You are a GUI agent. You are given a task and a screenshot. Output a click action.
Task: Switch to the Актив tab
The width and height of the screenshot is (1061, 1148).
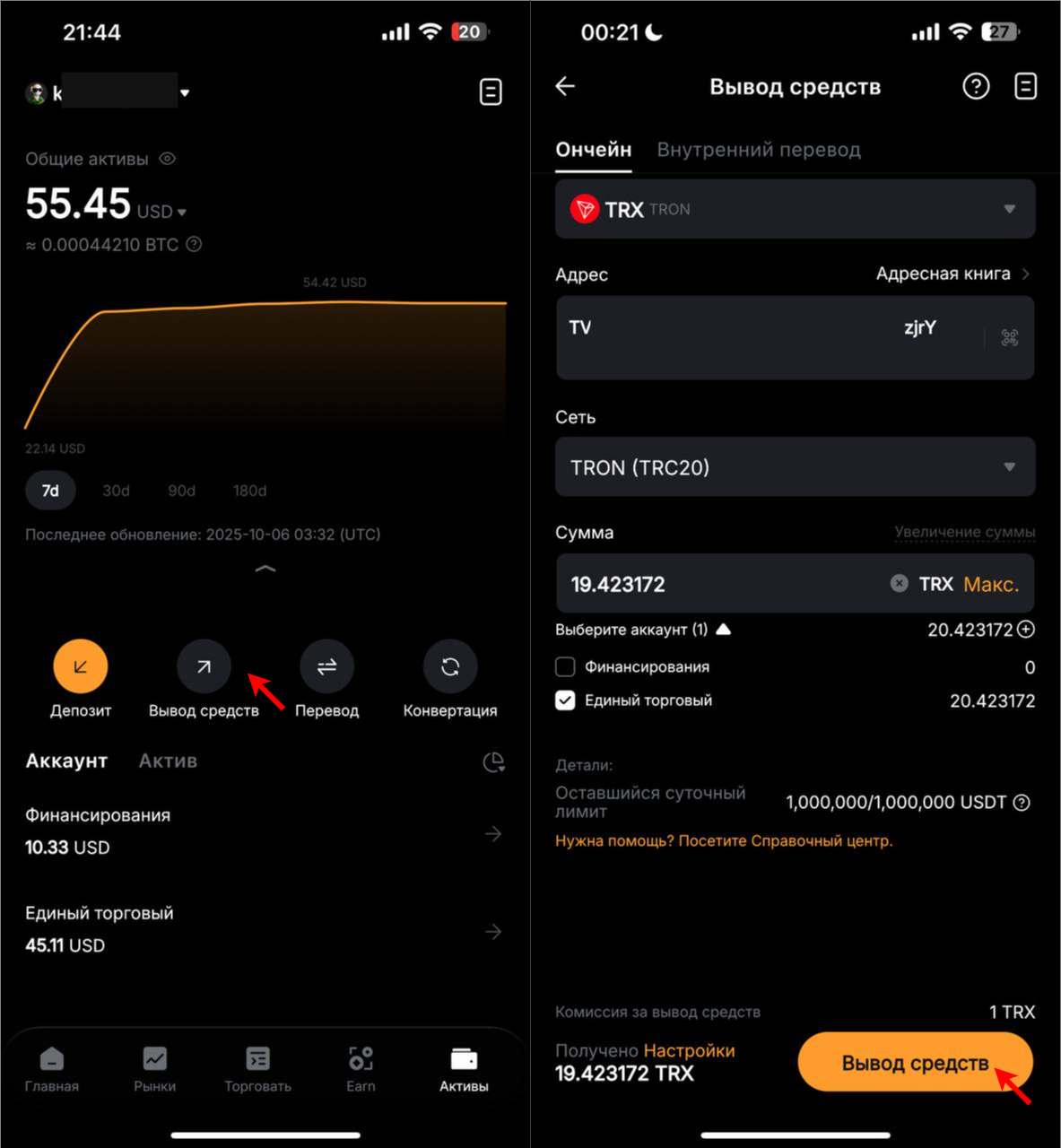(x=168, y=761)
